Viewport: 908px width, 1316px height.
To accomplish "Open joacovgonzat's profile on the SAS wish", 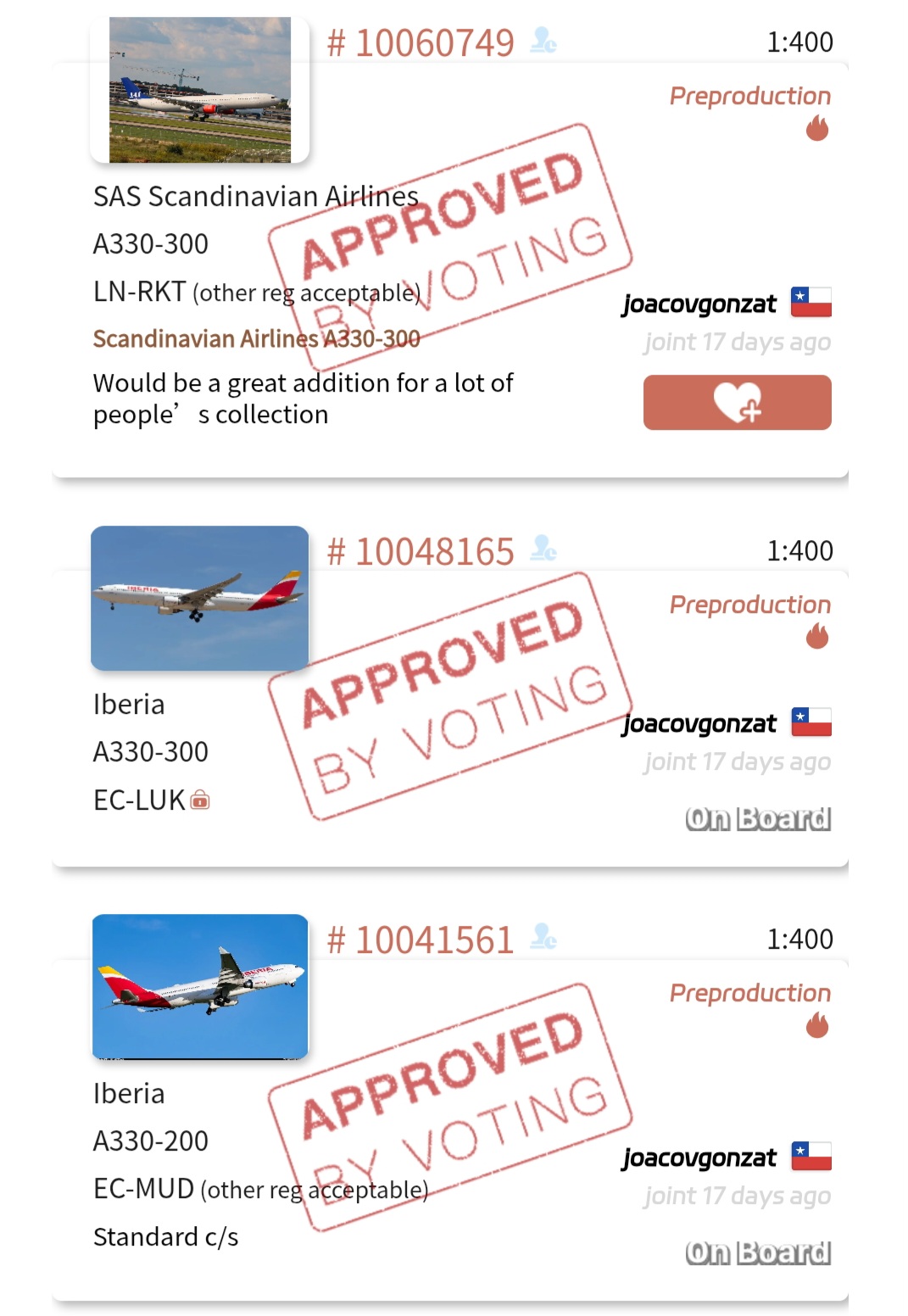I will click(x=699, y=304).
